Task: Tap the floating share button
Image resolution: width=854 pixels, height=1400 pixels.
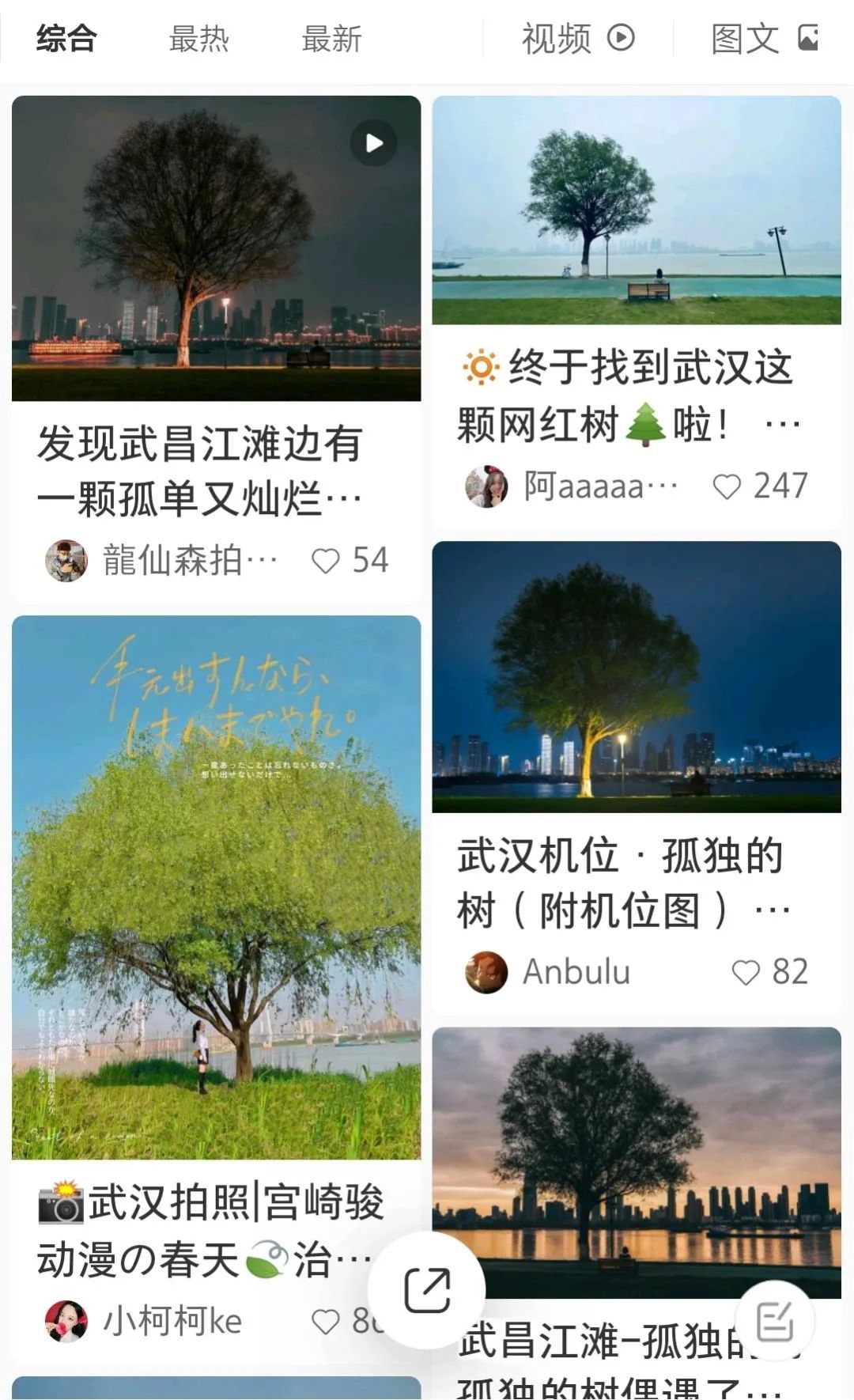Action: coord(428,1290)
